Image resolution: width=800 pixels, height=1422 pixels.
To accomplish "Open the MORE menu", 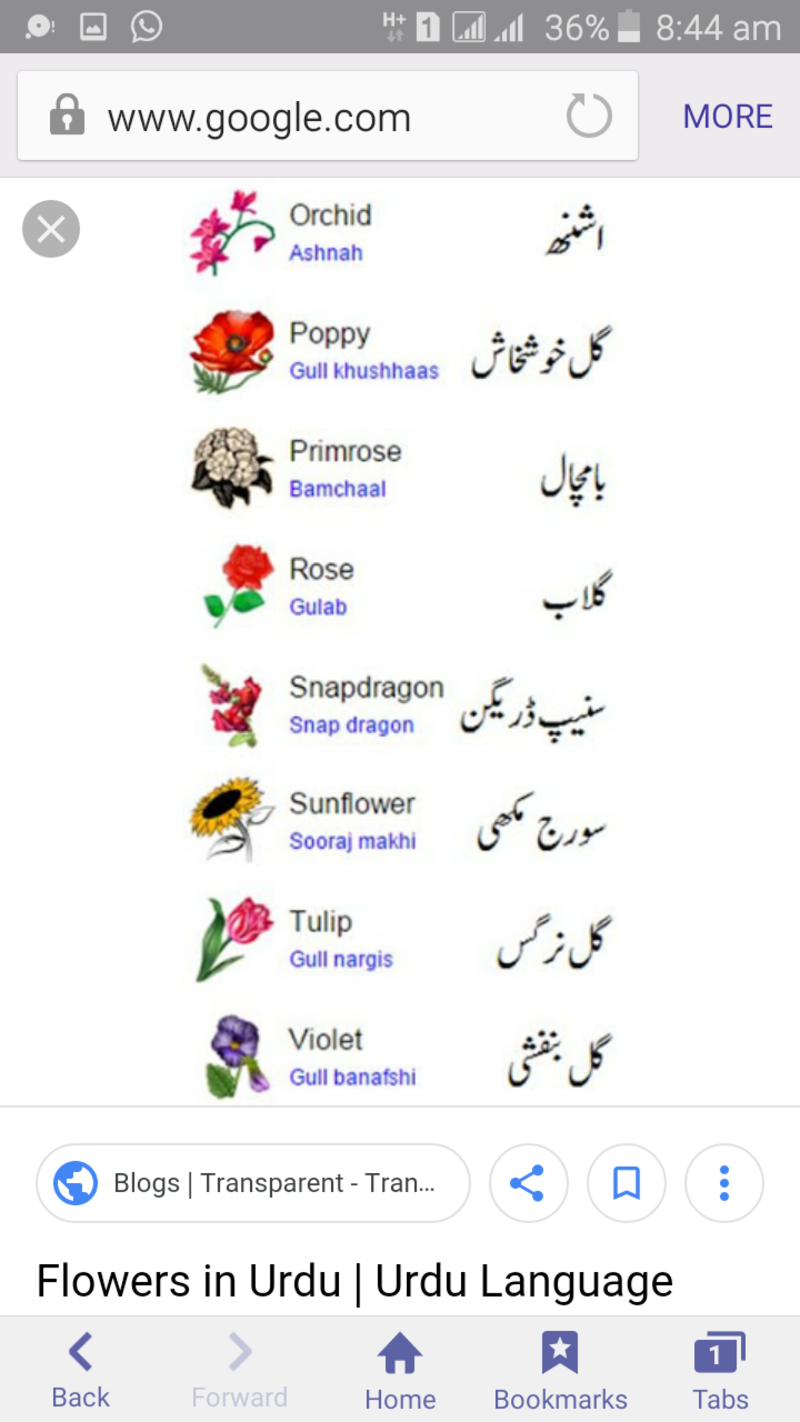I will (x=728, y=116).
